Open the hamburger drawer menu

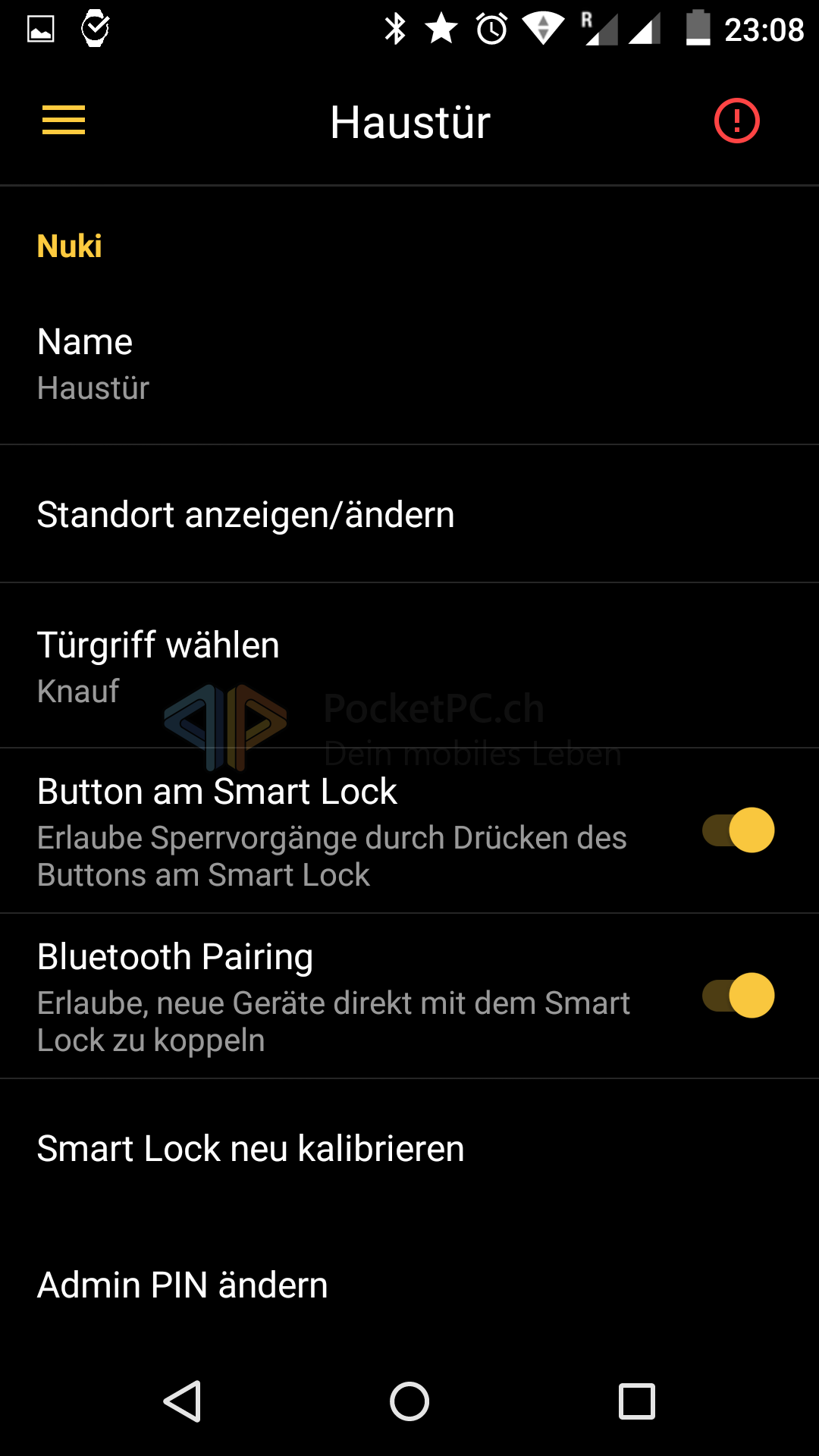click(x=64, y=121)
